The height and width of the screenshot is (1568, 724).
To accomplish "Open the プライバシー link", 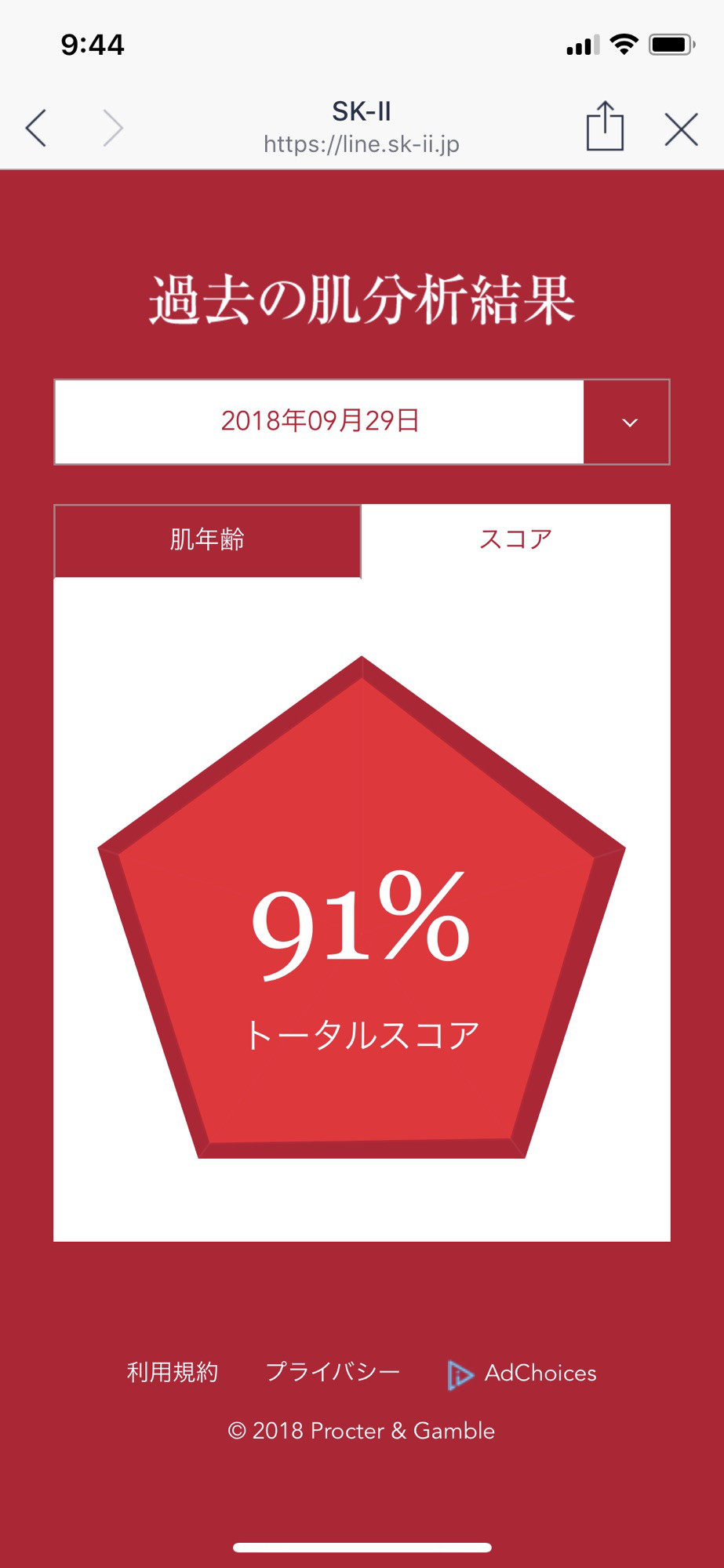I will [x=333, y=1372].
